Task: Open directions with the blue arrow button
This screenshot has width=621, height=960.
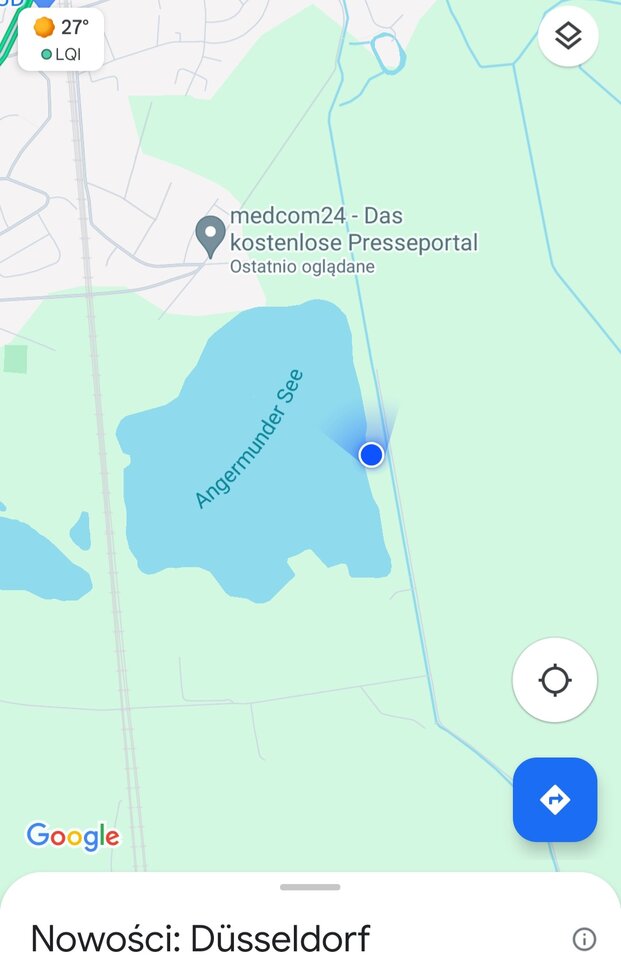Action: coord(555,799)
